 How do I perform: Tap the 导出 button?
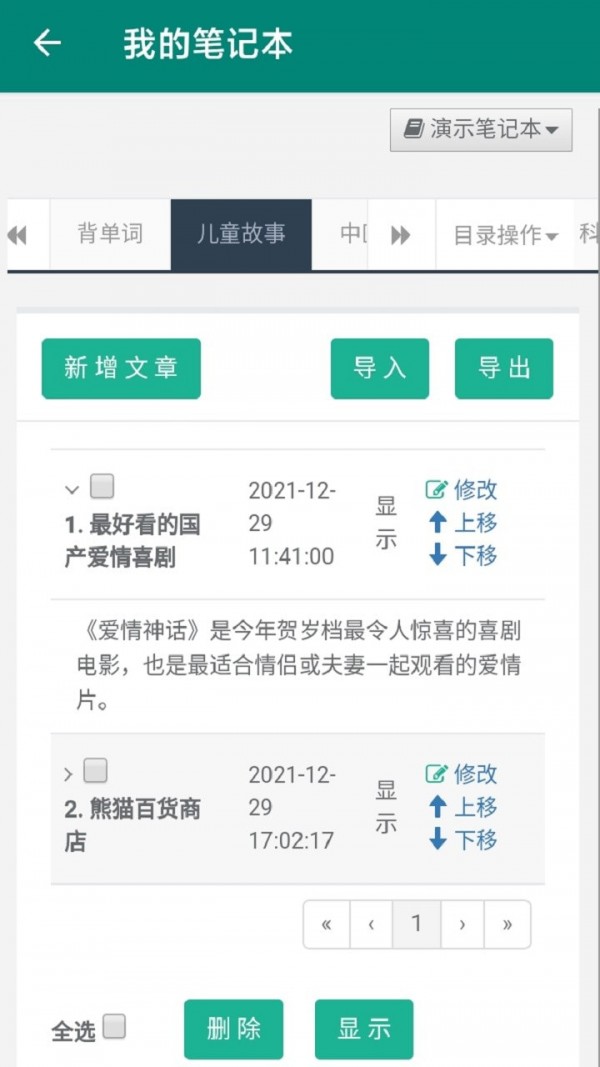tap(504, 368)
